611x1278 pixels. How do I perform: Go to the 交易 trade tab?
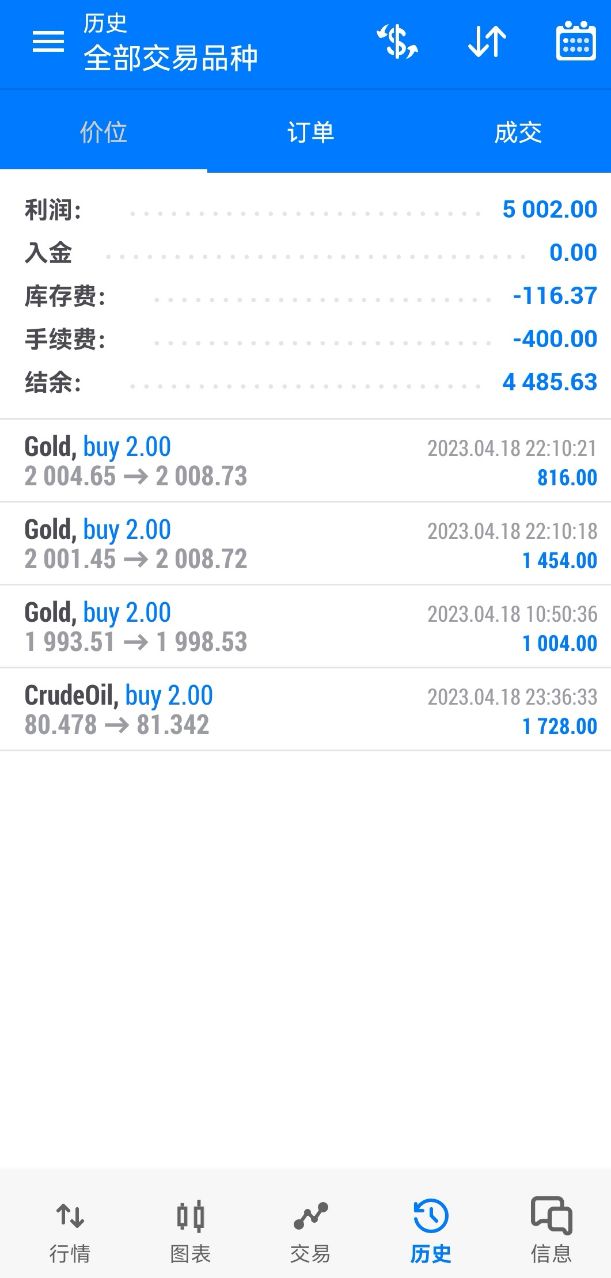pyautogui.click(x=310, y=1230)
